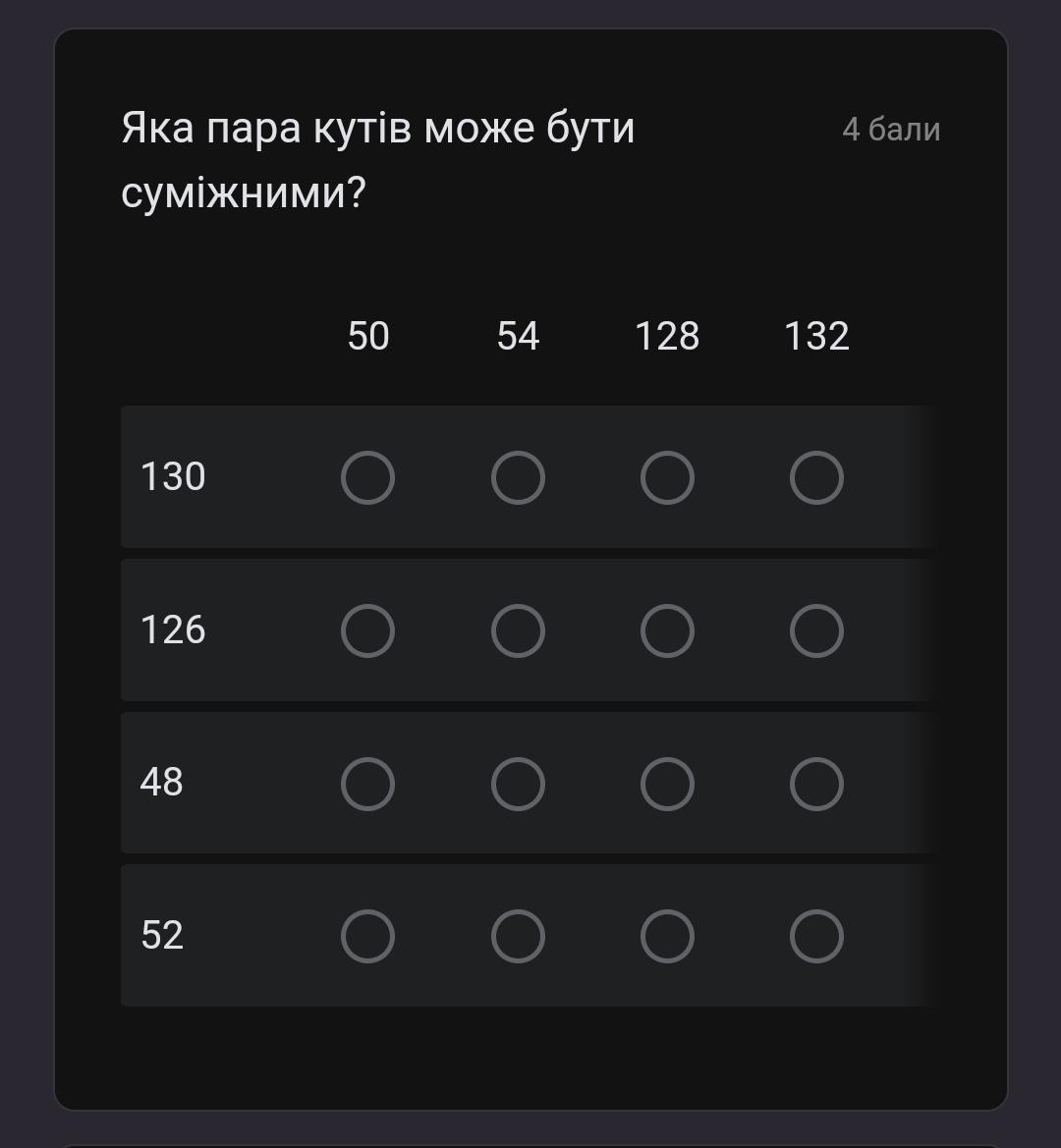Pick 132 in the 48 row
This screenshot has height=1148, width=1061.
click(816, 784)
